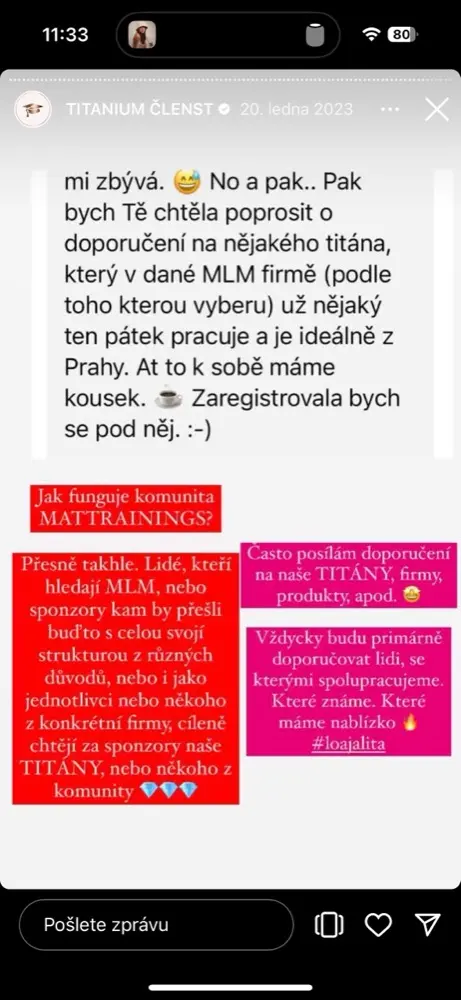Open the TITANIUM ČLENST highlight name
This screenshot has width=461, height=1000.
pos(140,109)
